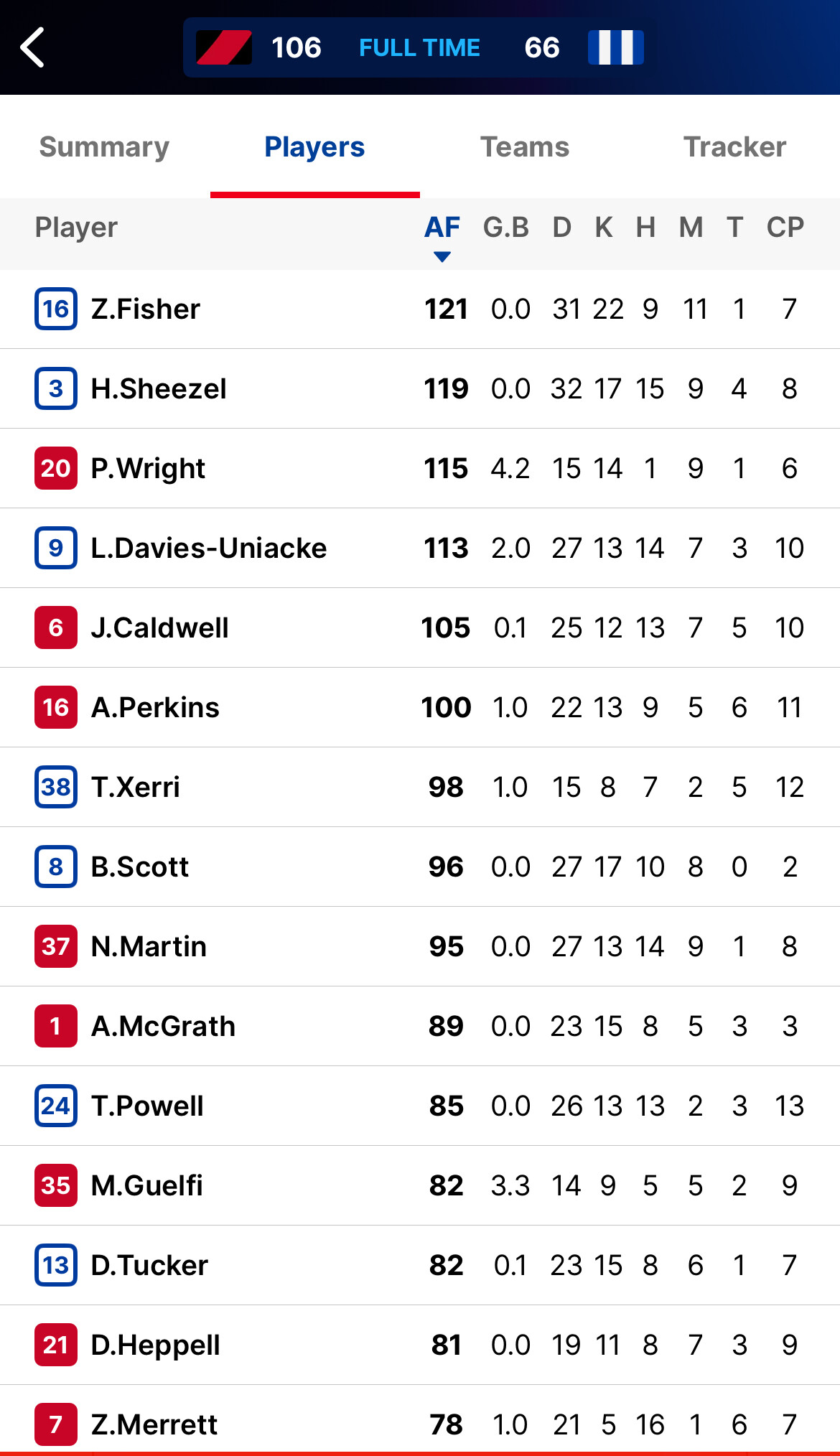Switch to the Teams tab

525,147
